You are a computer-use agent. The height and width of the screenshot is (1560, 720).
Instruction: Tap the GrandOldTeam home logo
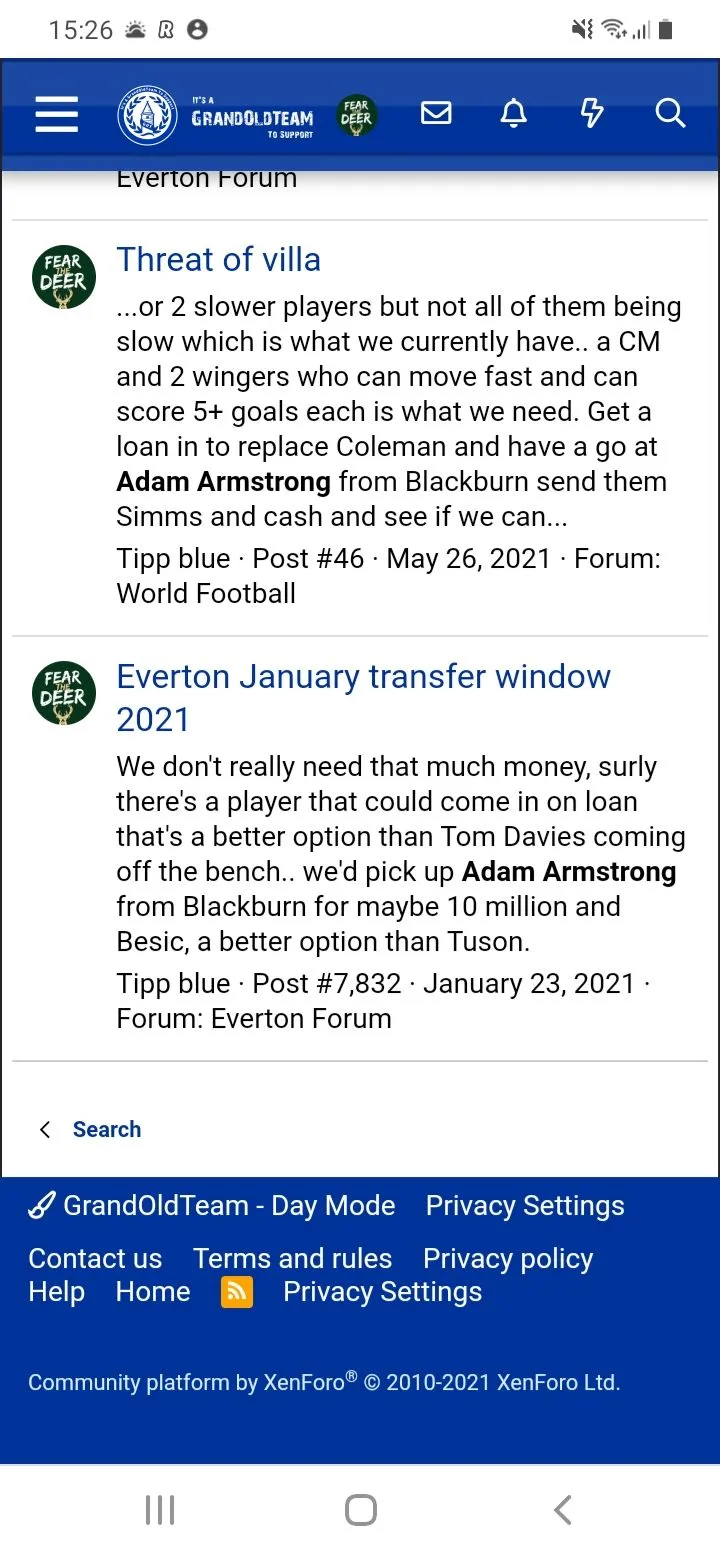click(x=216, y=117)
